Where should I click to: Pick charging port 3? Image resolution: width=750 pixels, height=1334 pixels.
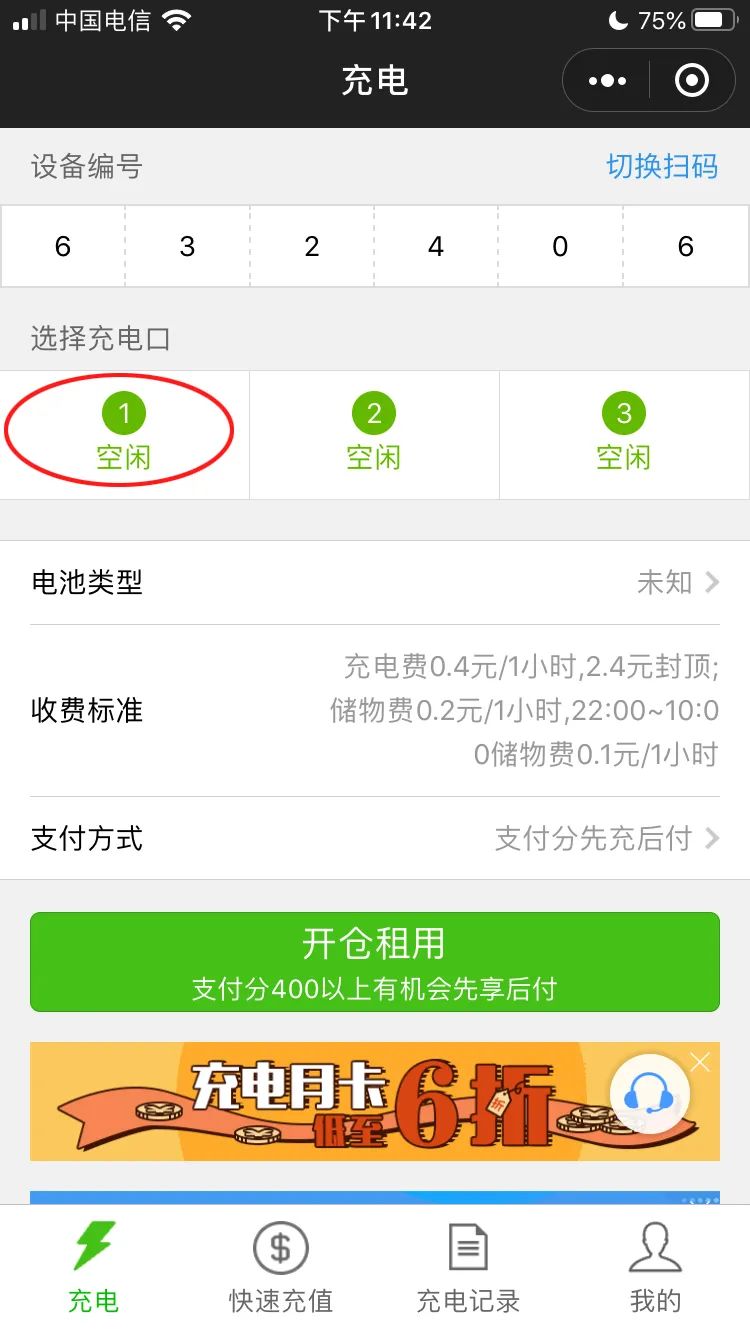pyautogui.click(x=624, y=435)
